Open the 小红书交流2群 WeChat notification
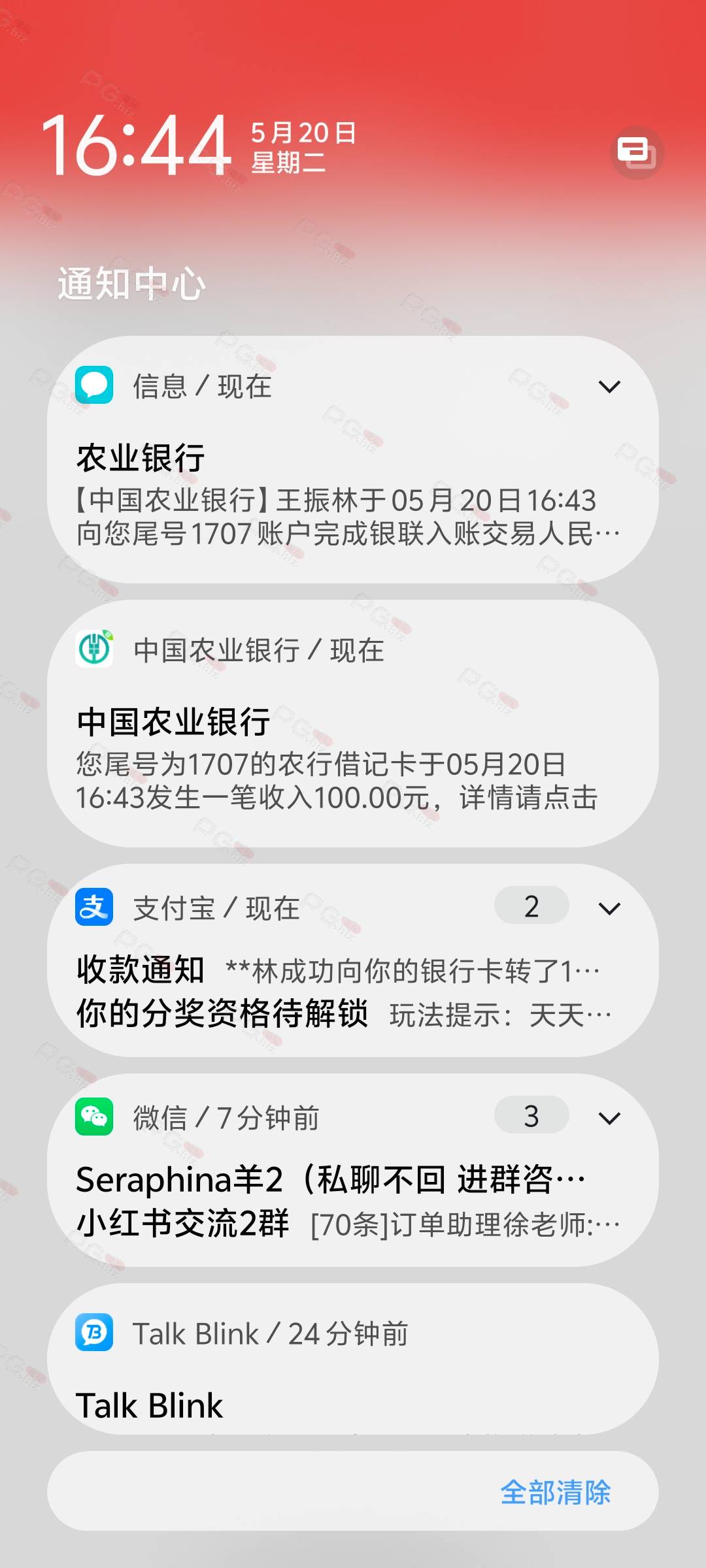 point(348,1224)
